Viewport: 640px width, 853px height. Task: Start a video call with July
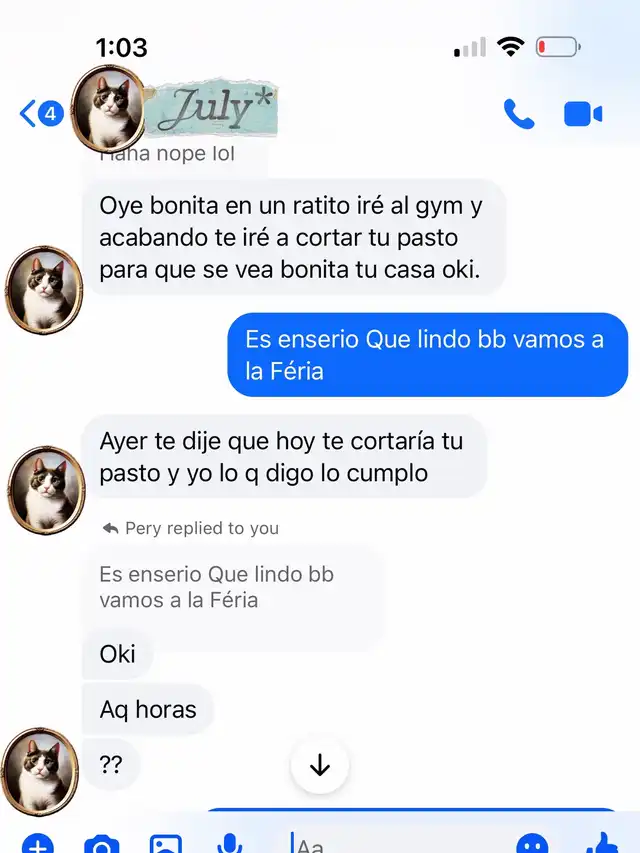pyautogui.click(x=582, y=114)
